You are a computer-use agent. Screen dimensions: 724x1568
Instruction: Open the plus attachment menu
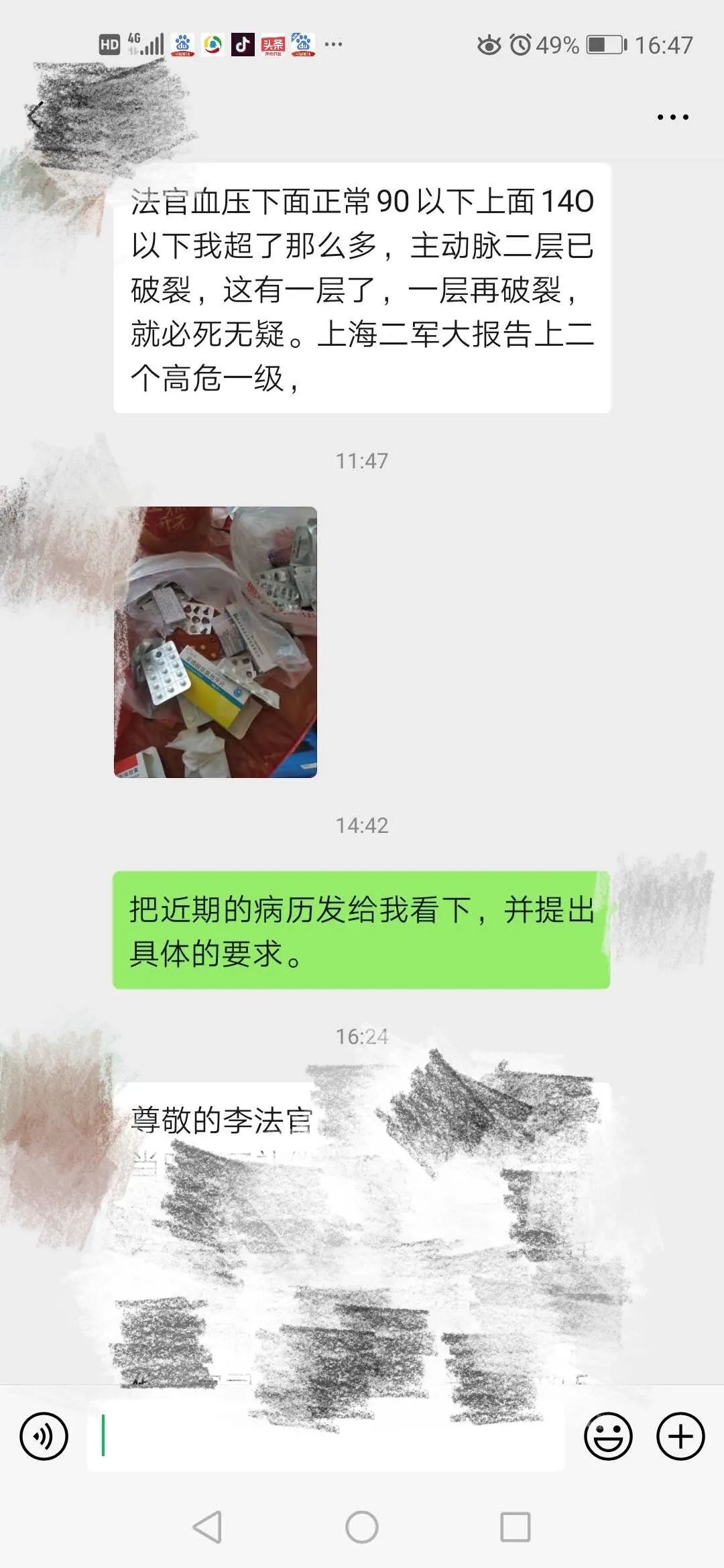pos(680,1436)
